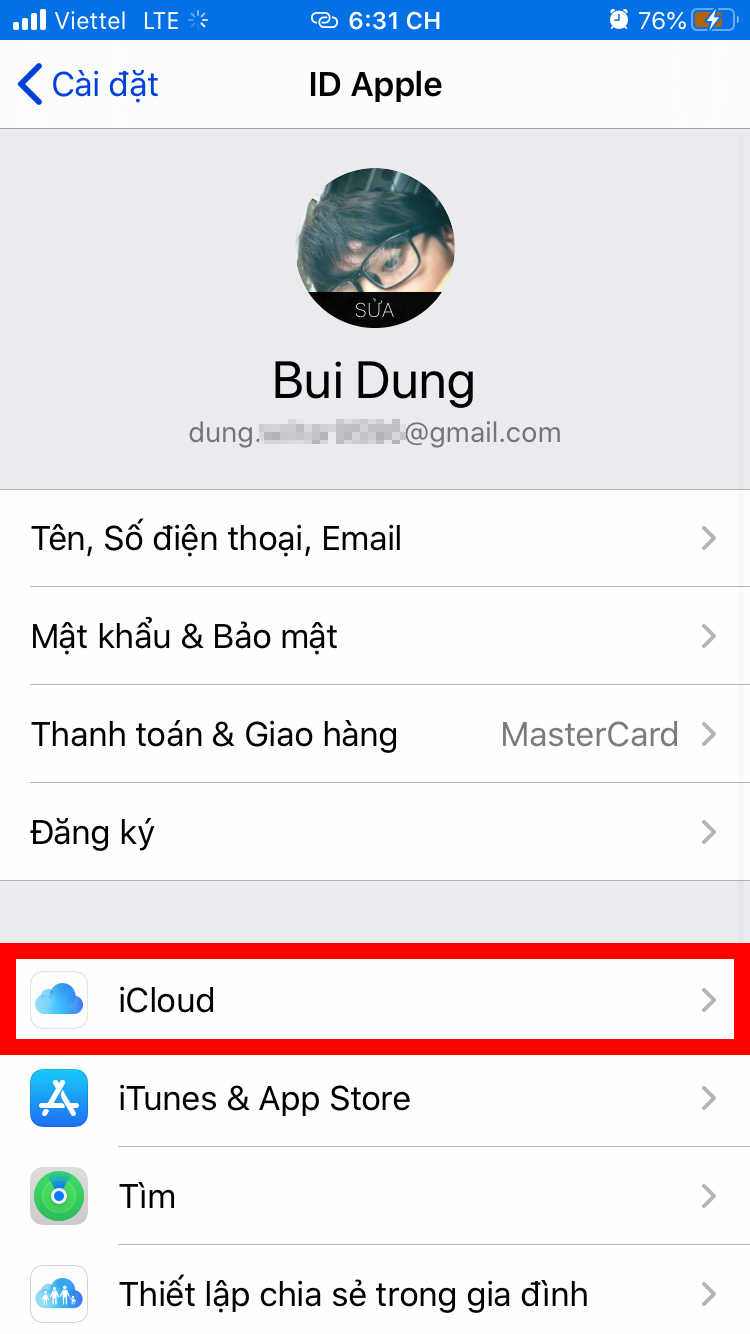Open Mật khẩu & Bảo mật settings
750x1334 pixels.
click(x=375, y=637)
